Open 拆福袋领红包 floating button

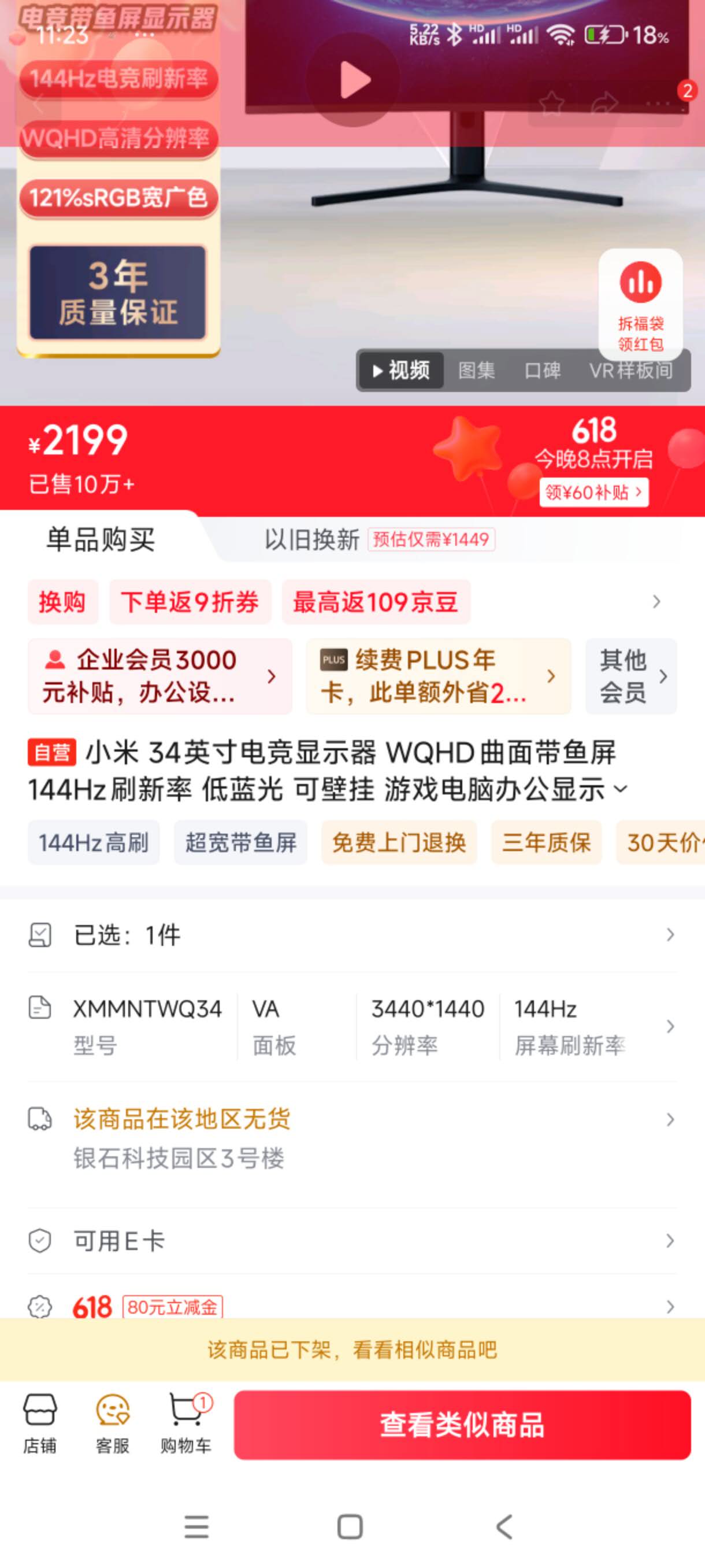[640, 304]
